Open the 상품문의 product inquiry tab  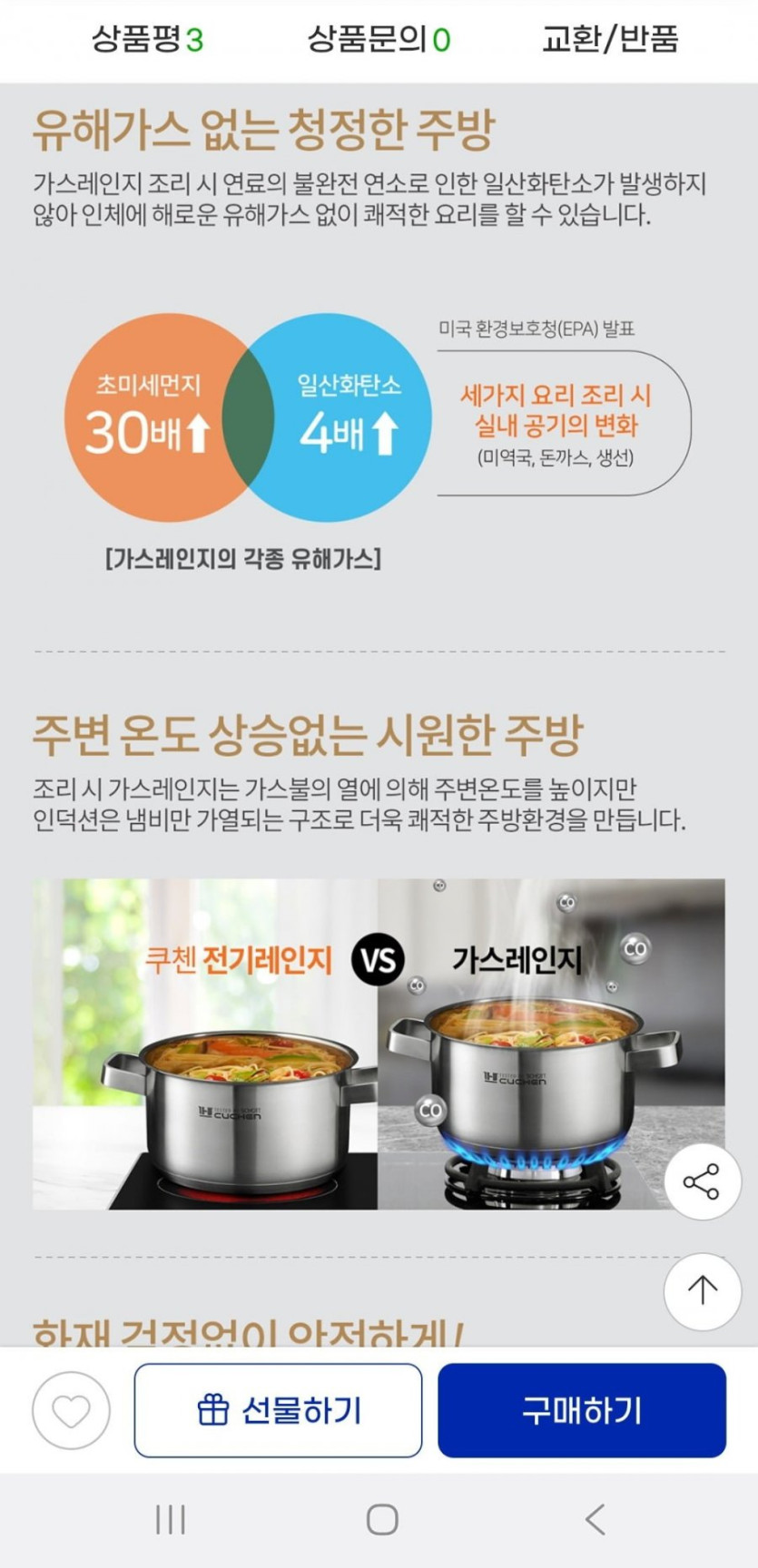click(379, 39)
